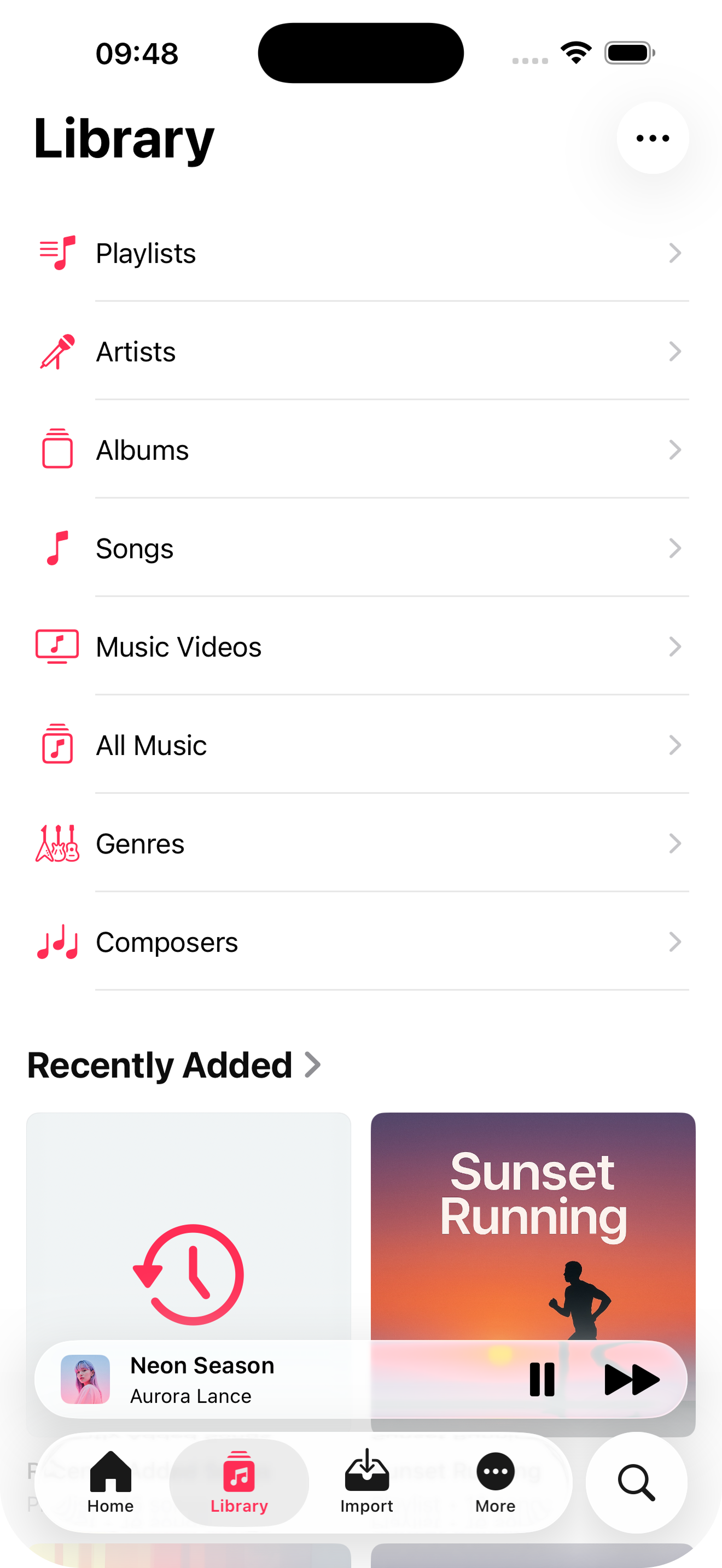
Task: Go to Albums
Action: pos(360,450)
